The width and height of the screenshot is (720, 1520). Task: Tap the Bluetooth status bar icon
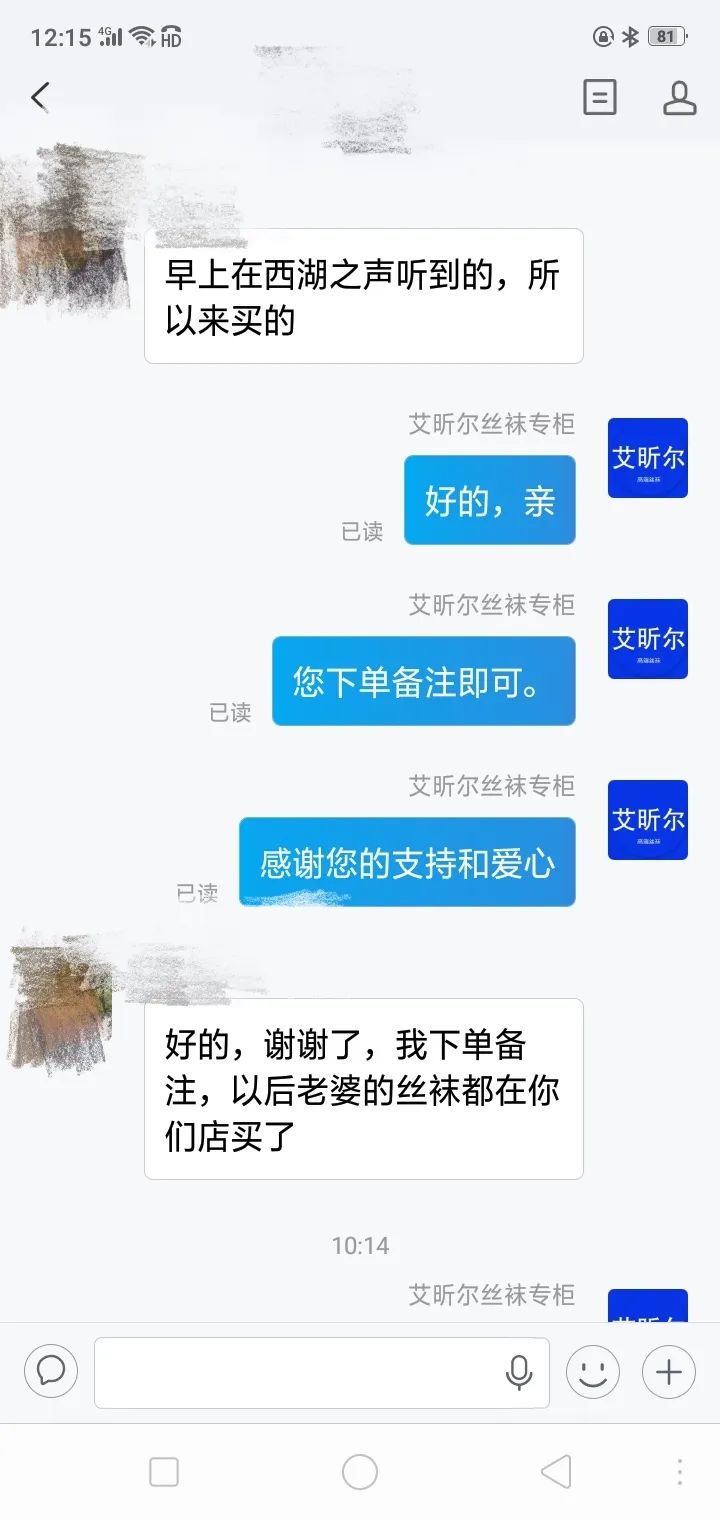tap(631, 36)
